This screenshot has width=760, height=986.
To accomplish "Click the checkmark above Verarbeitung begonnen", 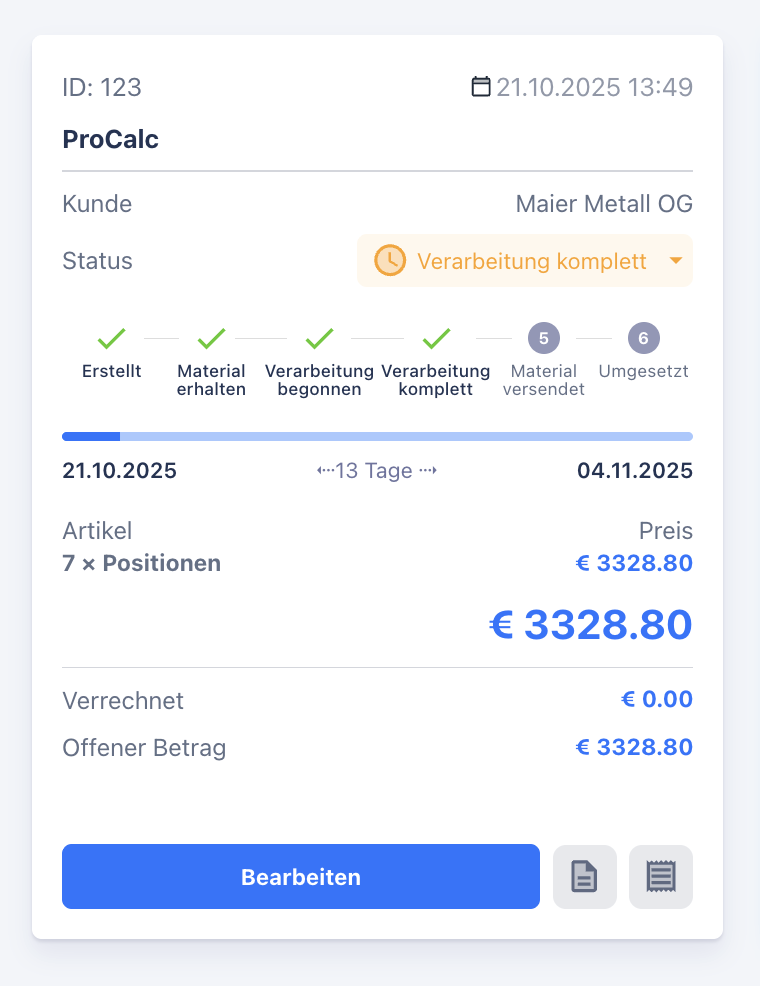I will (x=319, y=338).
